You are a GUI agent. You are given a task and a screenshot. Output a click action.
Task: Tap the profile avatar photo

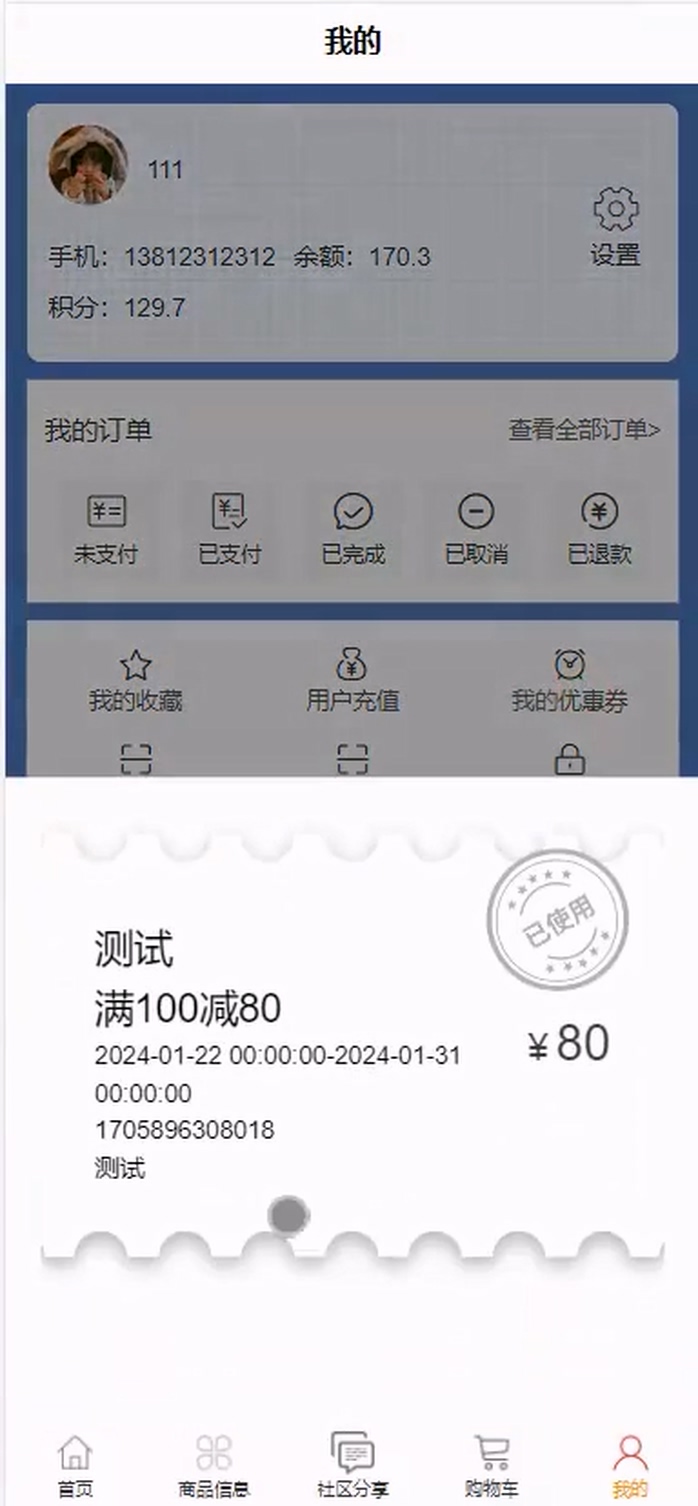click(88, 165)
